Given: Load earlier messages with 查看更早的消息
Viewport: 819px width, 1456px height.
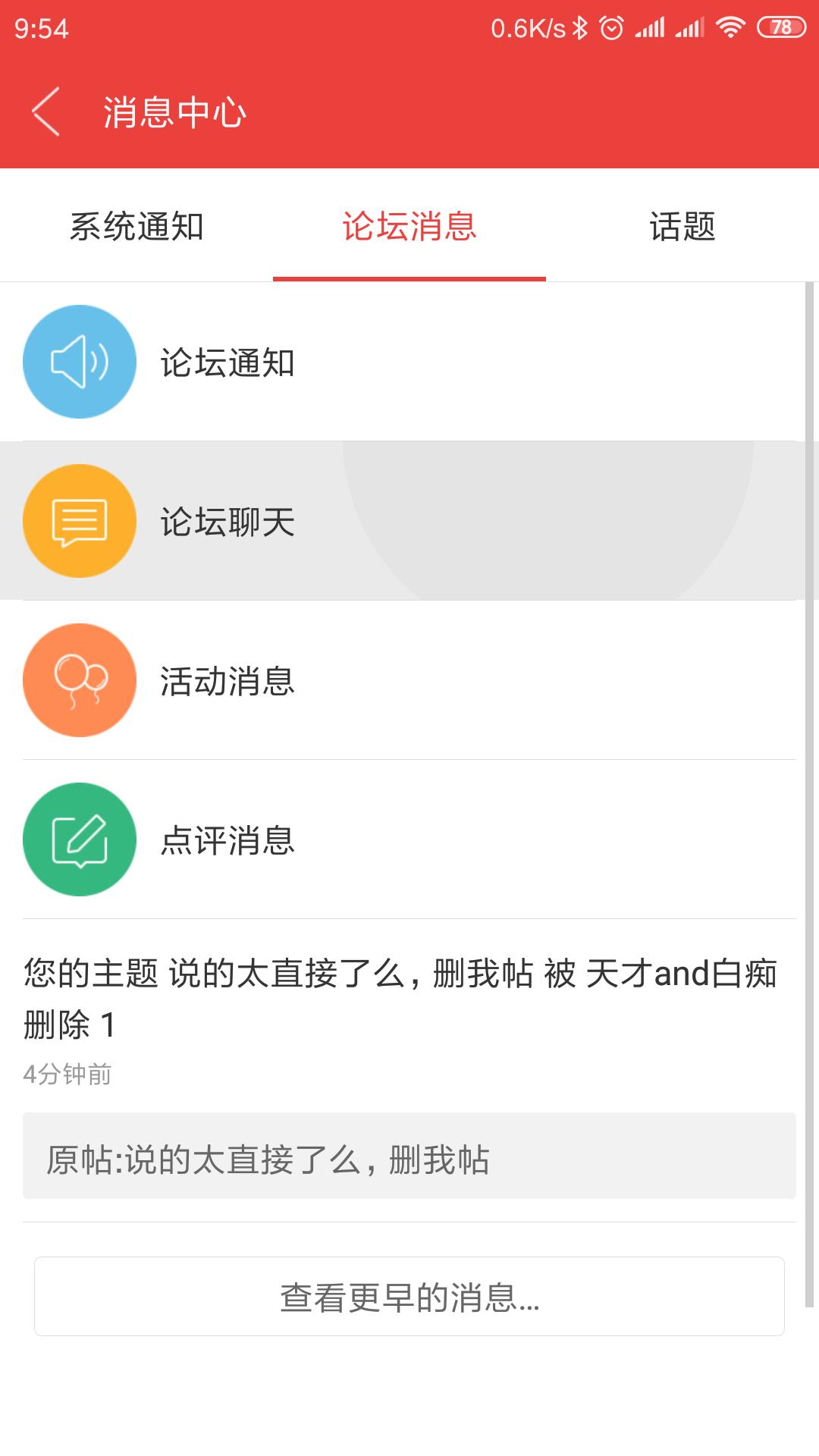Looking at the screenshot, I should pyautogui.click(x=409, y=1297).
